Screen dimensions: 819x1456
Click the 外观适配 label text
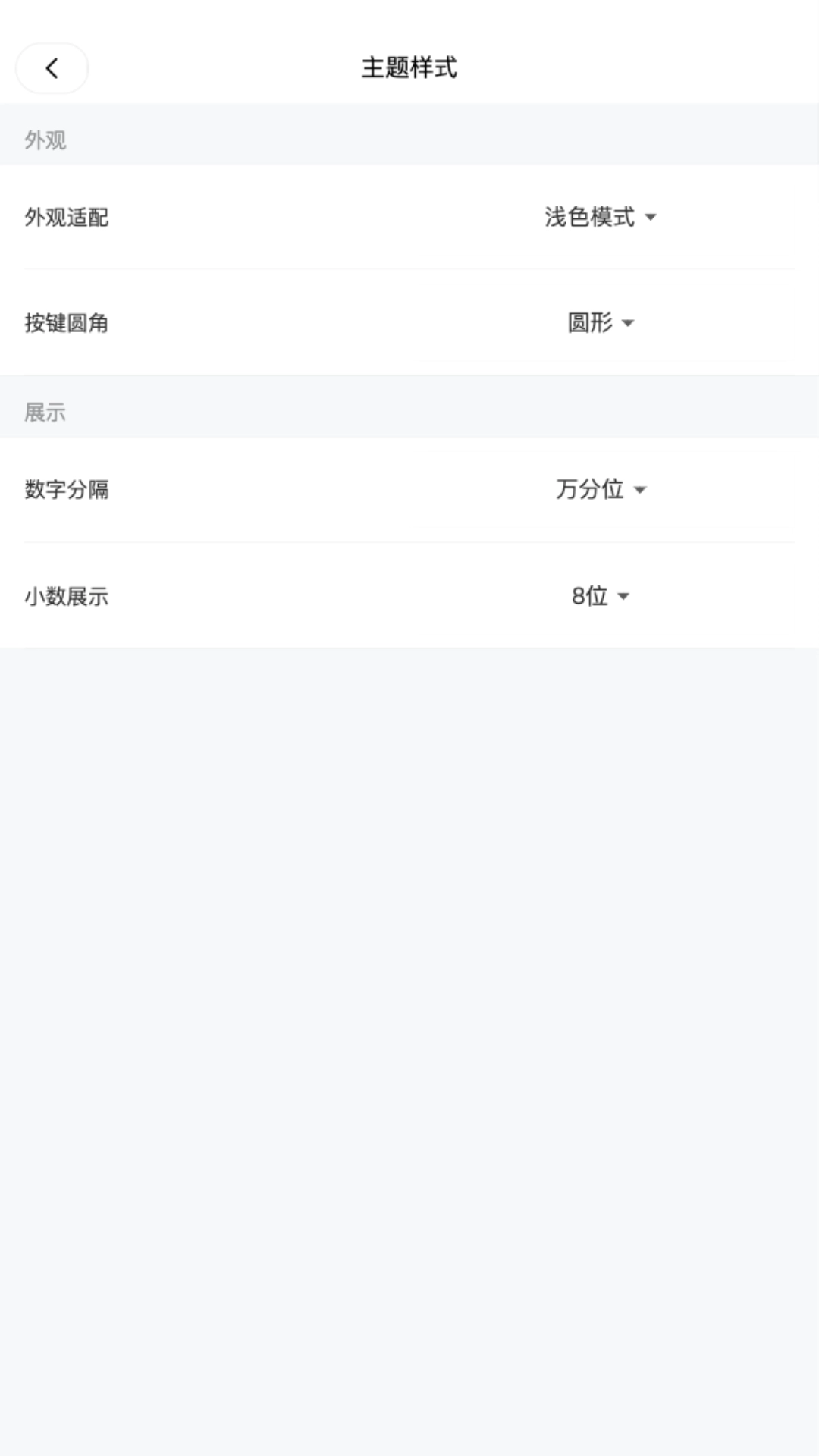click(x=67, y=218)
